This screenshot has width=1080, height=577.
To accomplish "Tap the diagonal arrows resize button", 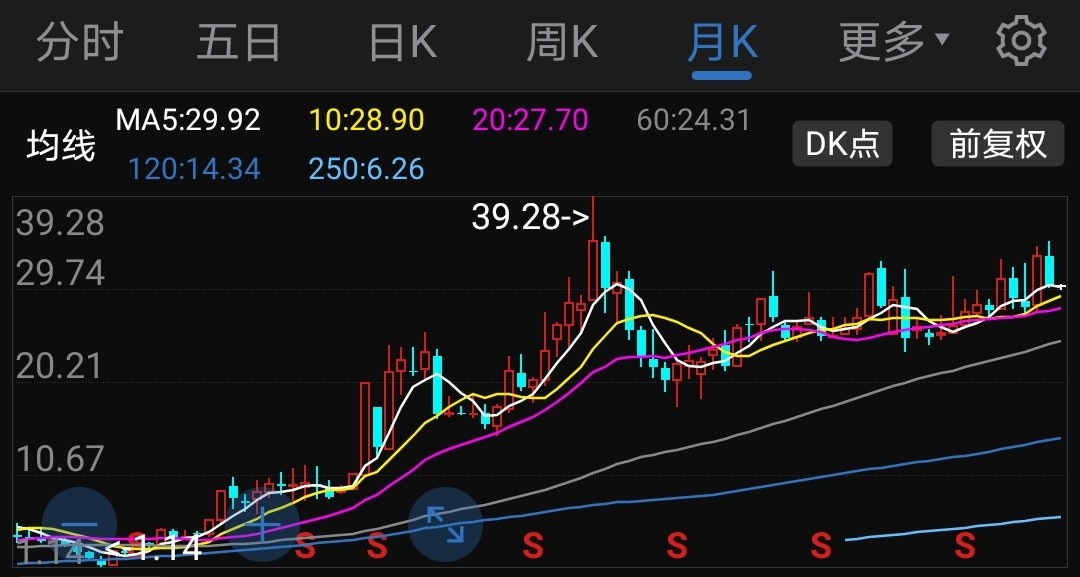I will [x=445, y=524].
